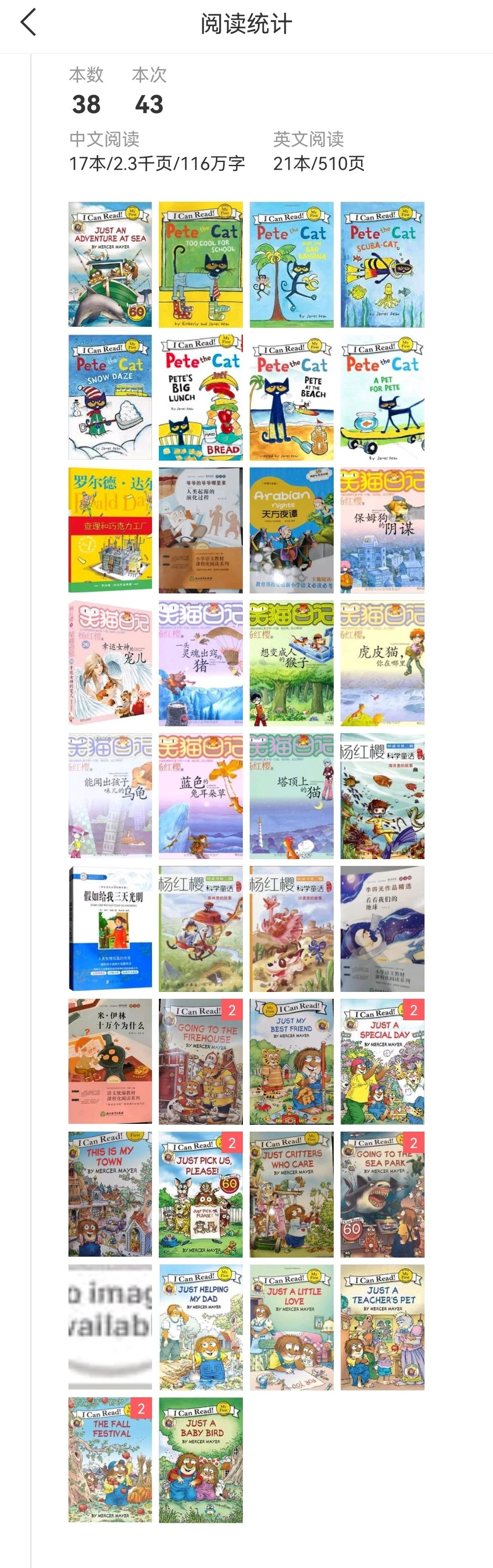This screenshot has width=493, height=1568.
Task: Open the Arabian Nights 天方夜谭 book
Action: [292, 530]
